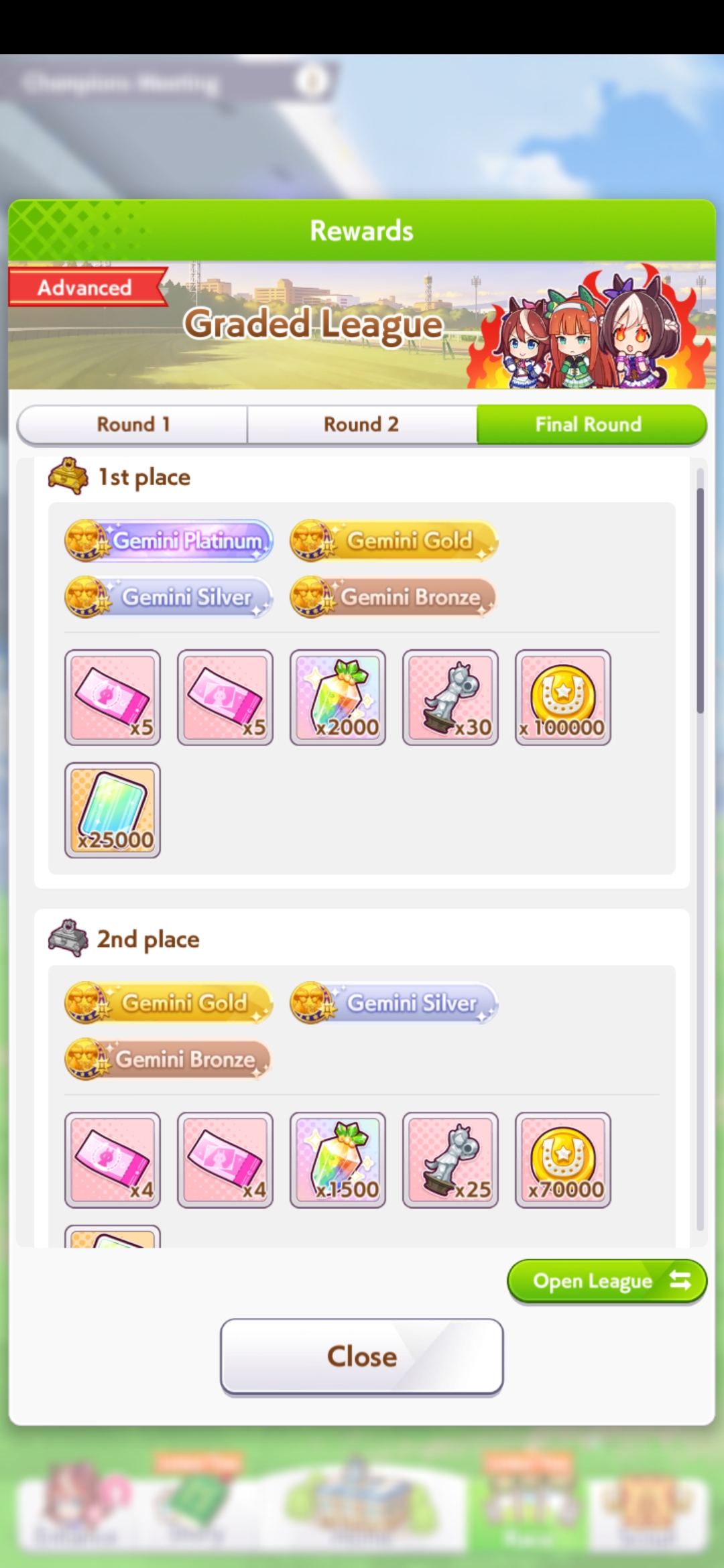The width and height of the screenshot is (724, 1568).
Task: Close the Rewards dialog
Action: tap(361, 1356)
